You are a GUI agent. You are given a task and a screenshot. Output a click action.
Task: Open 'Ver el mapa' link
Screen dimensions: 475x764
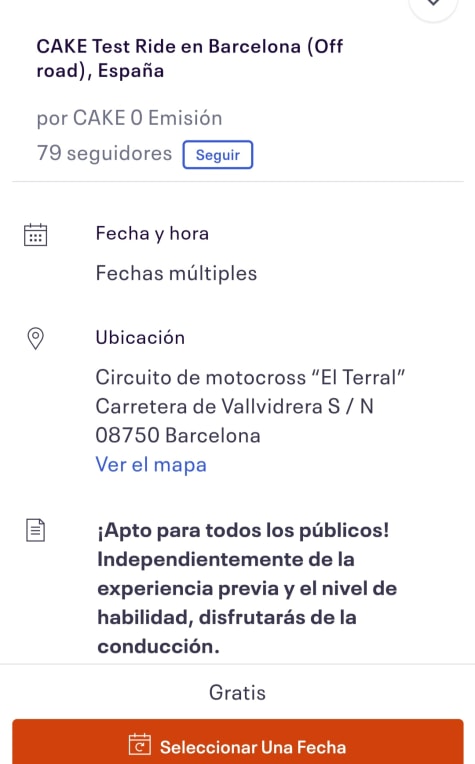coord(151,464)
